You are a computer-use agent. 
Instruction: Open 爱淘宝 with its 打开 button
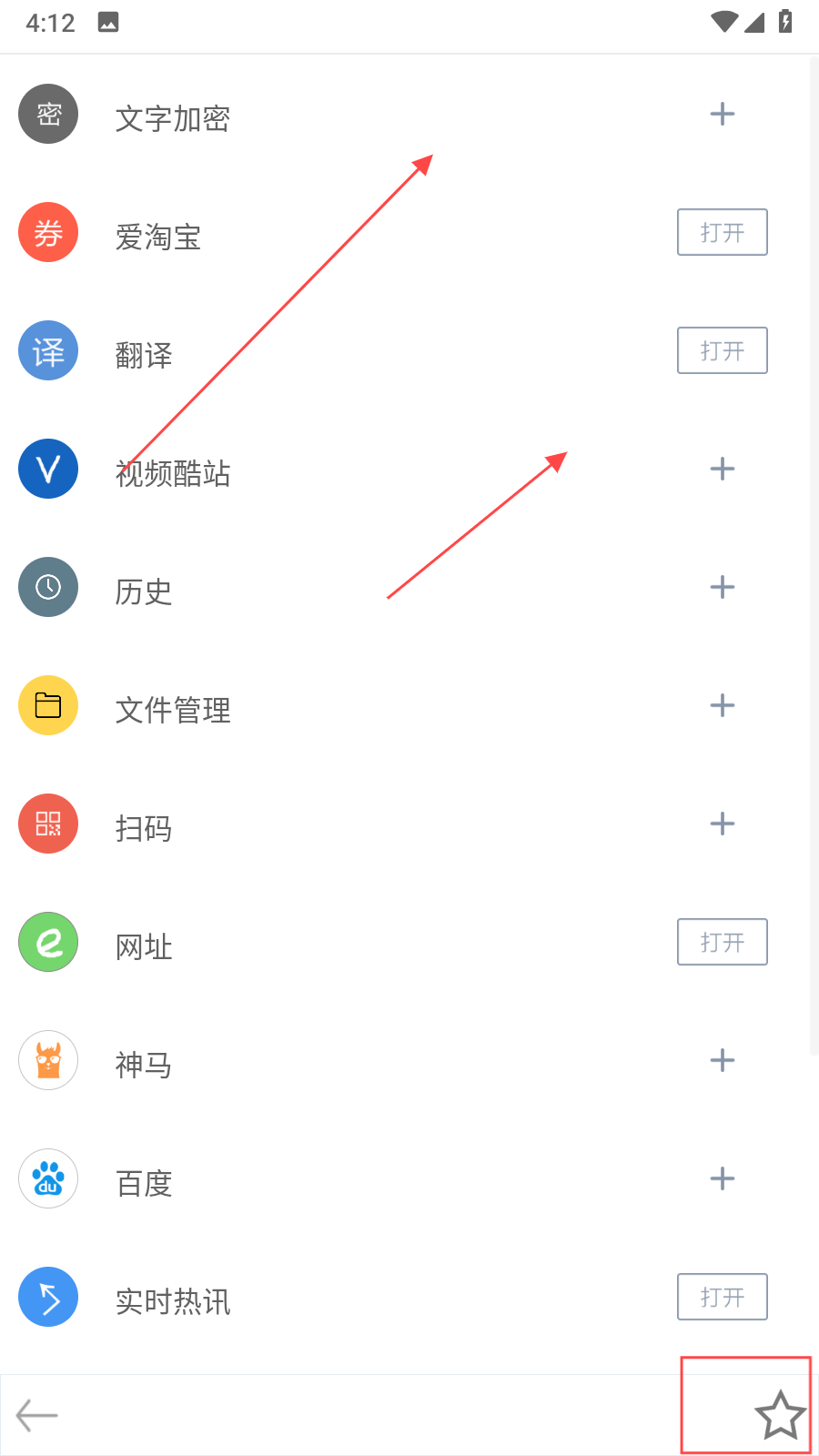[723, 233]
